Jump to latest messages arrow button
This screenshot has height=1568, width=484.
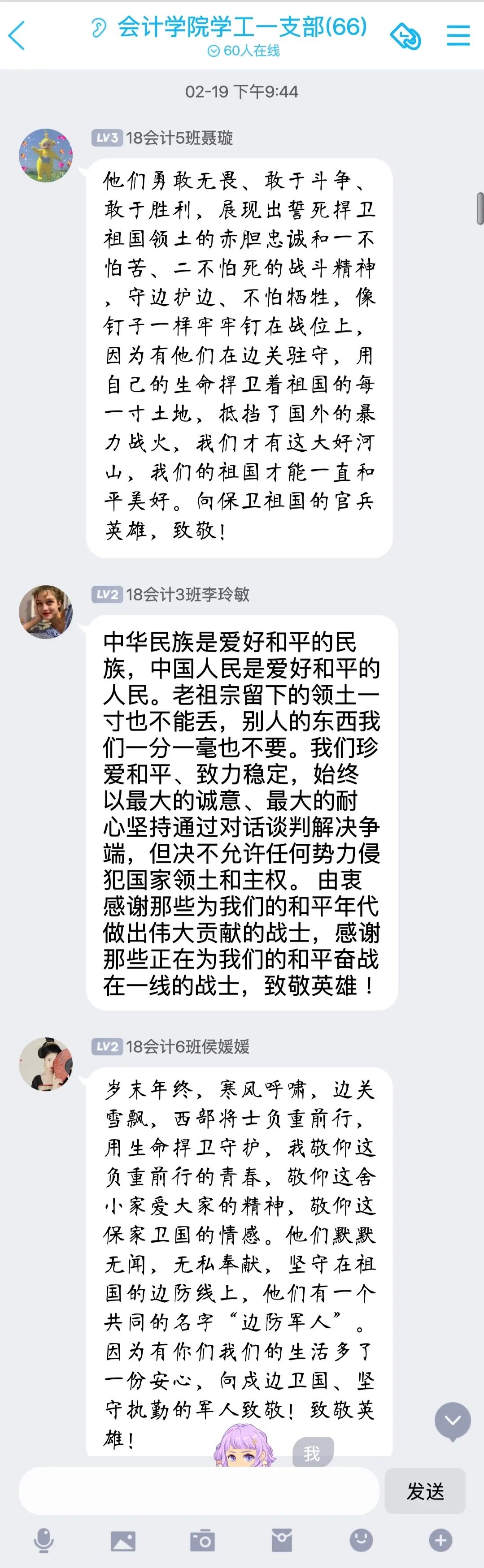pyautogui.click(x=452, y=1421)
